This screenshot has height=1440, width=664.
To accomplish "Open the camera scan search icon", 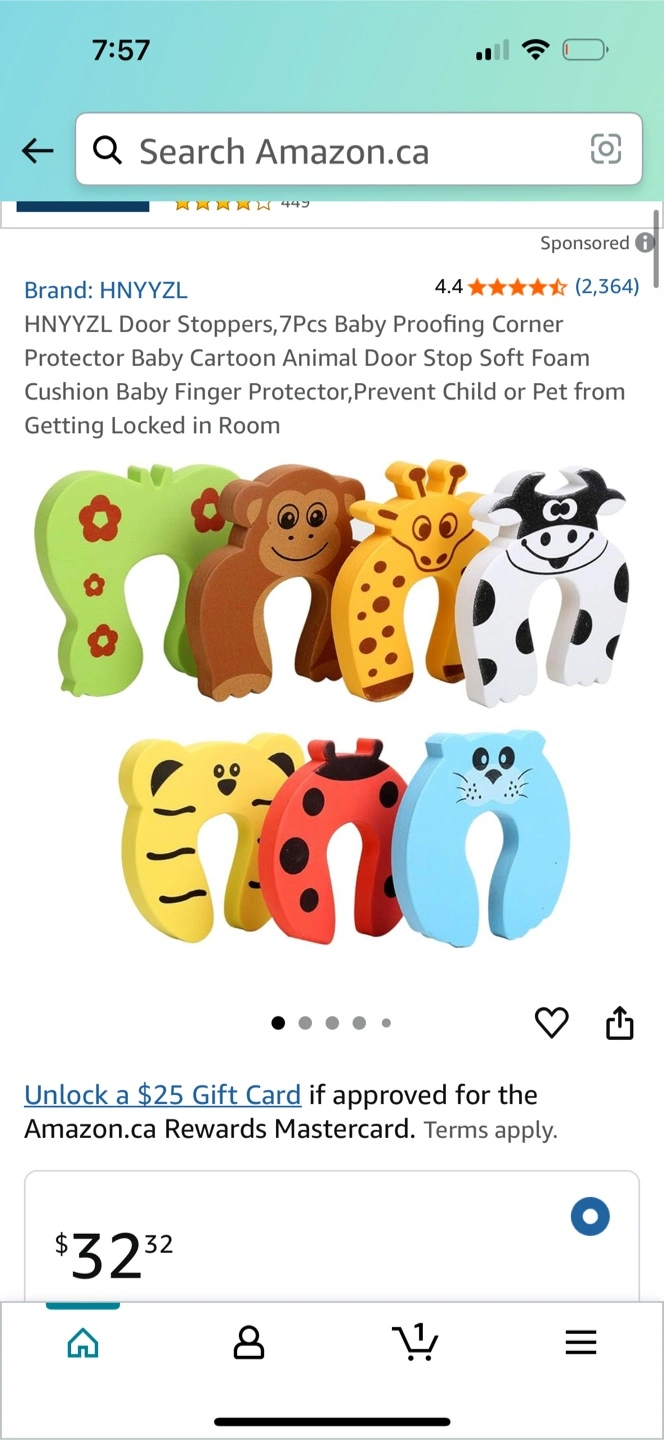I will click(605, 149).
